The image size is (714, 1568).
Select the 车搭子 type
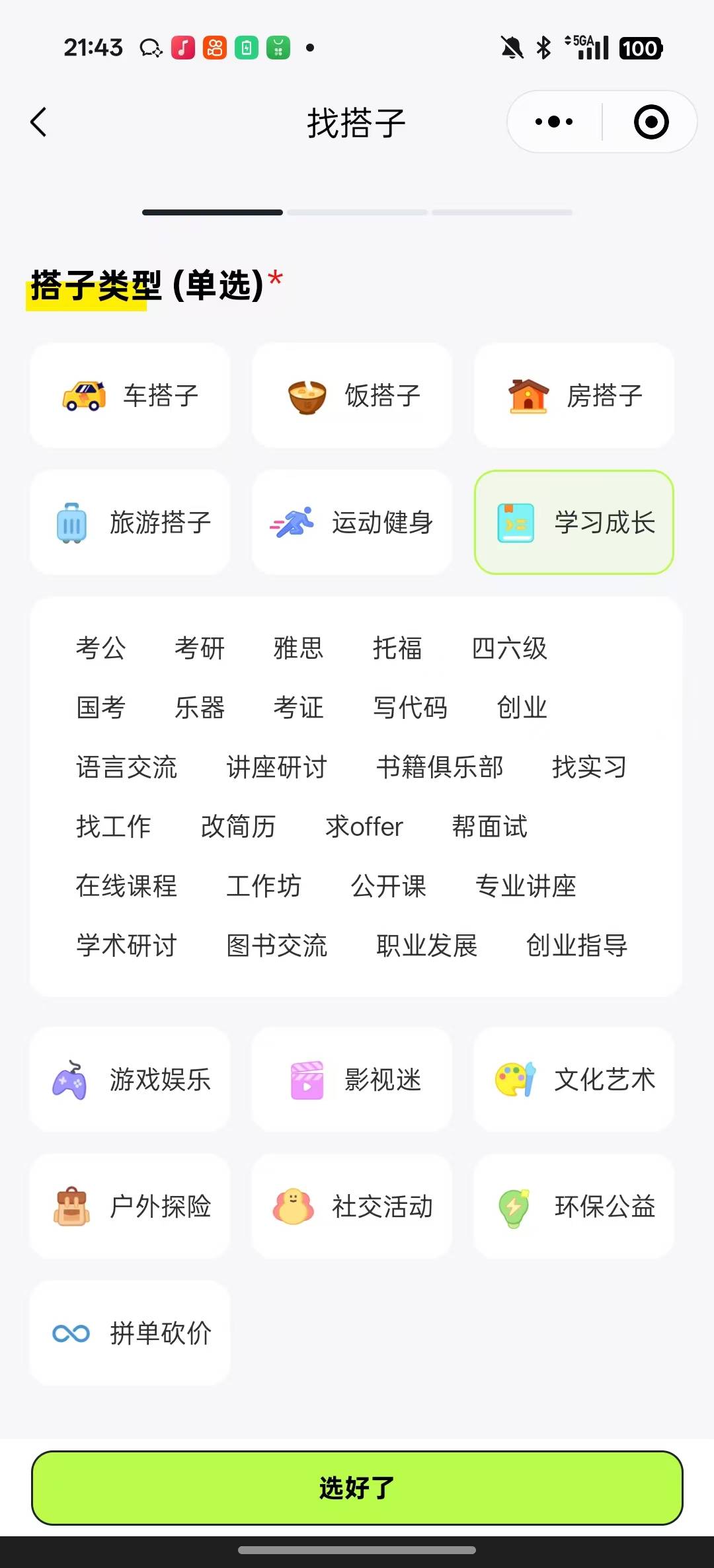(x=130, y=395)
